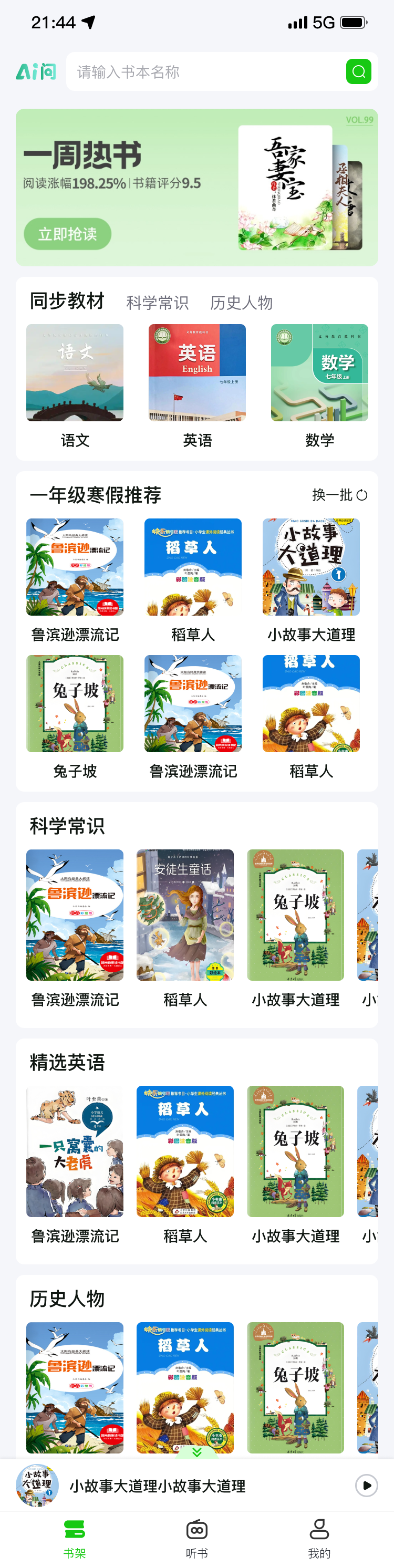Open the AI问 assistant
Image resolution: width=394 pixels, height=1568 pixels.
[x=36, y=72]
